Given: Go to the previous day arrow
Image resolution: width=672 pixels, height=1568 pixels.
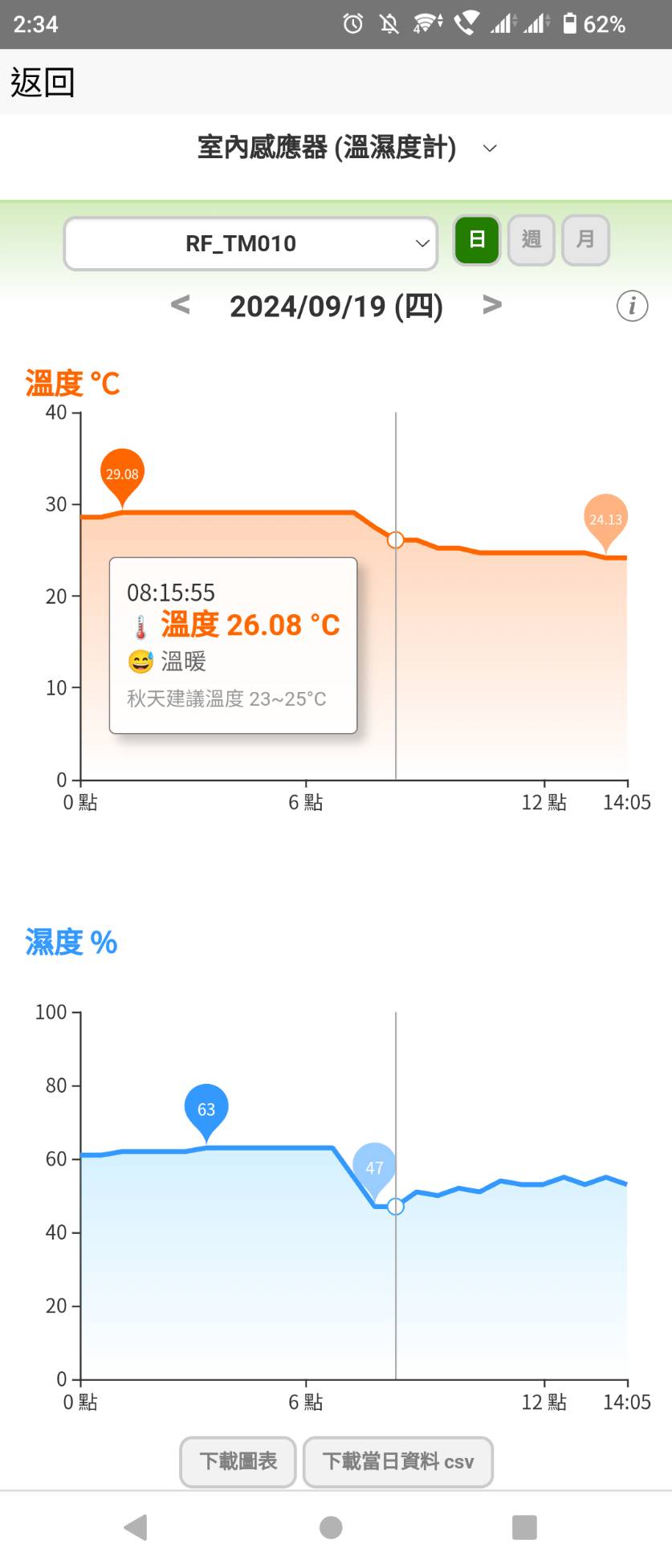Looking at the screenshot, I should [x=181, y=305].
